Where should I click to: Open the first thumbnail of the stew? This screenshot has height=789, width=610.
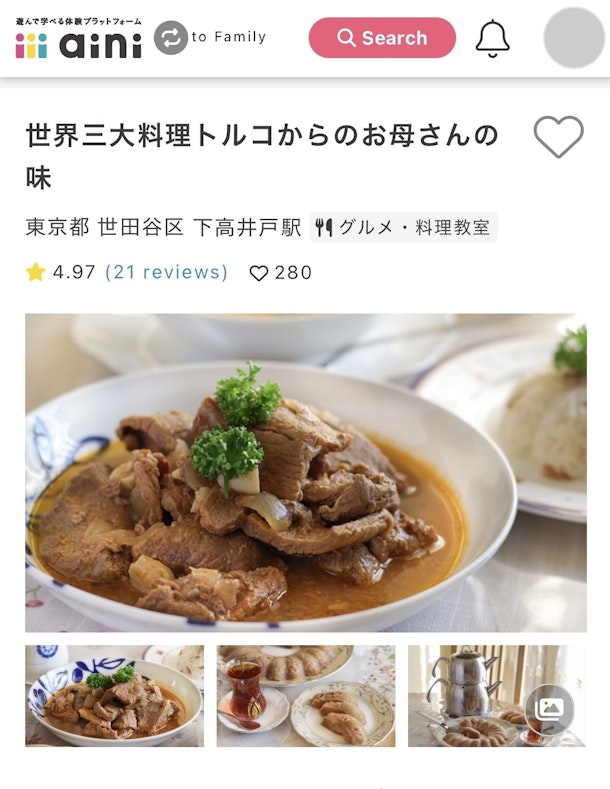click(114, 696)
